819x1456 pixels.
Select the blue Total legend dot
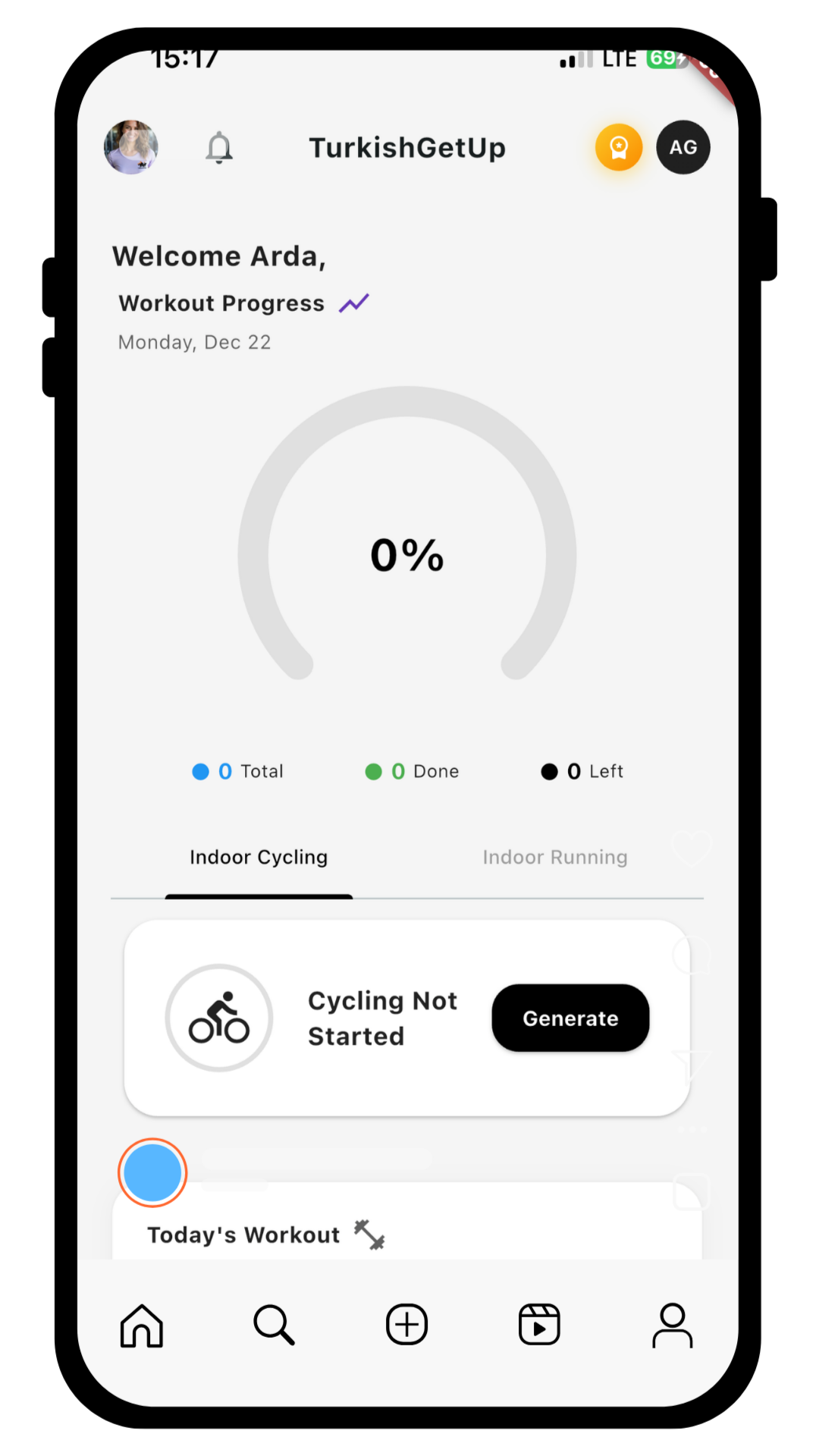coord(202,771)
